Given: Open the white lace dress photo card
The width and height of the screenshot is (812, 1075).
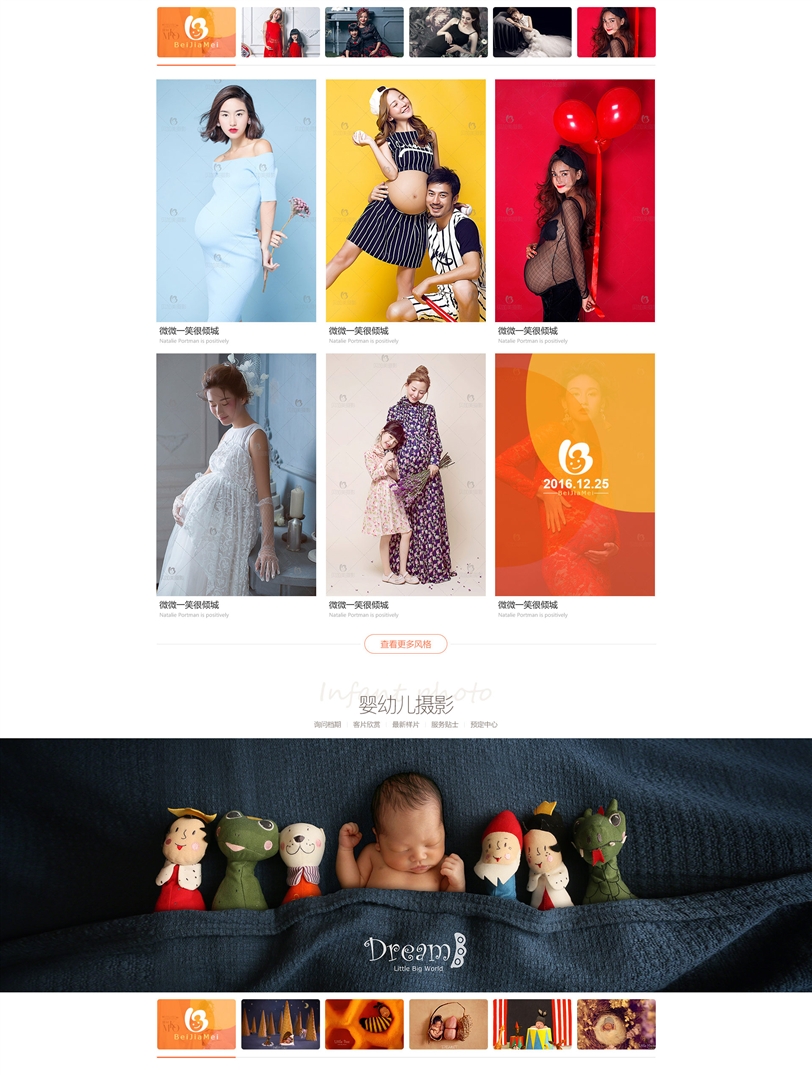Looking at the screenshot, I should point(236,474).
